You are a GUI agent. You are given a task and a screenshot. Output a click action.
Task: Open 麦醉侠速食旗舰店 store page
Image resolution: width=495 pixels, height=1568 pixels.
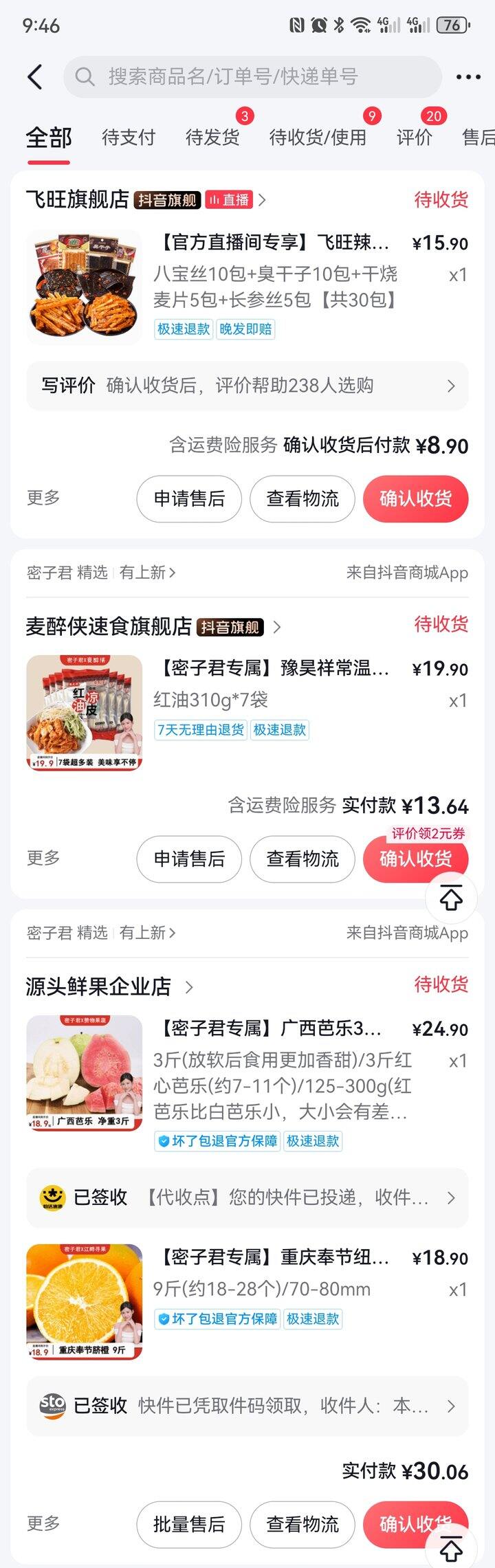109,626
